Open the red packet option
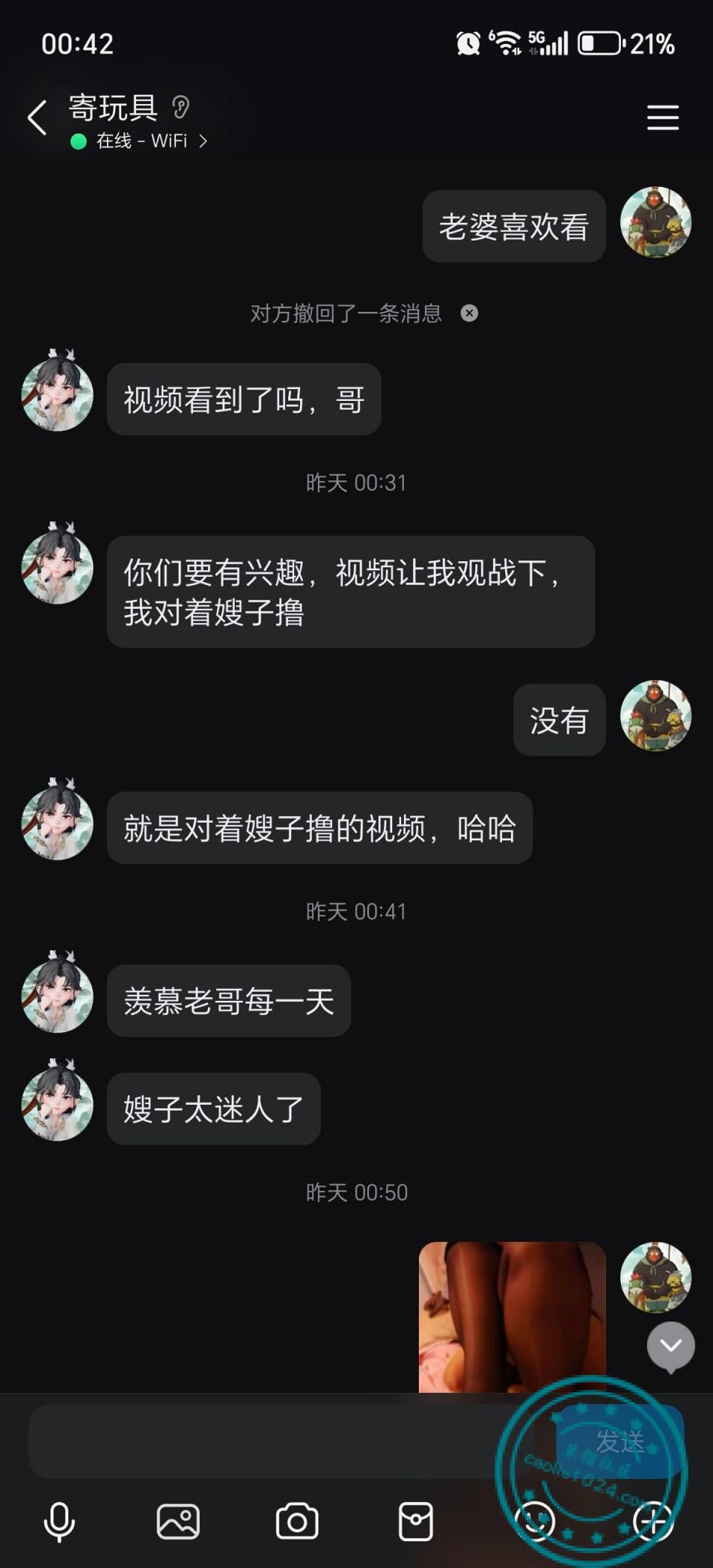The height and width of the screenshot is (1568, 713). (x=416, y=1522)
